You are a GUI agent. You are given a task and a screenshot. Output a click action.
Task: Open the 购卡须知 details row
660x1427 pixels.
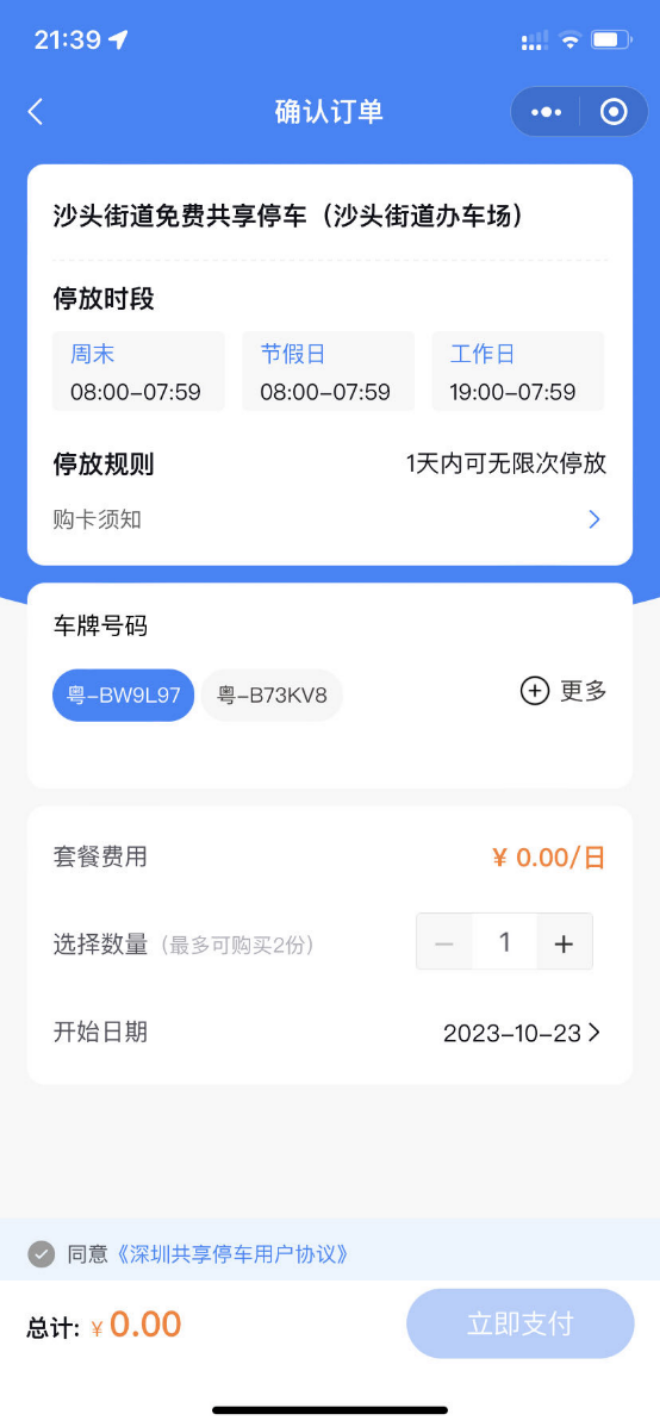(x=329, y=519)
